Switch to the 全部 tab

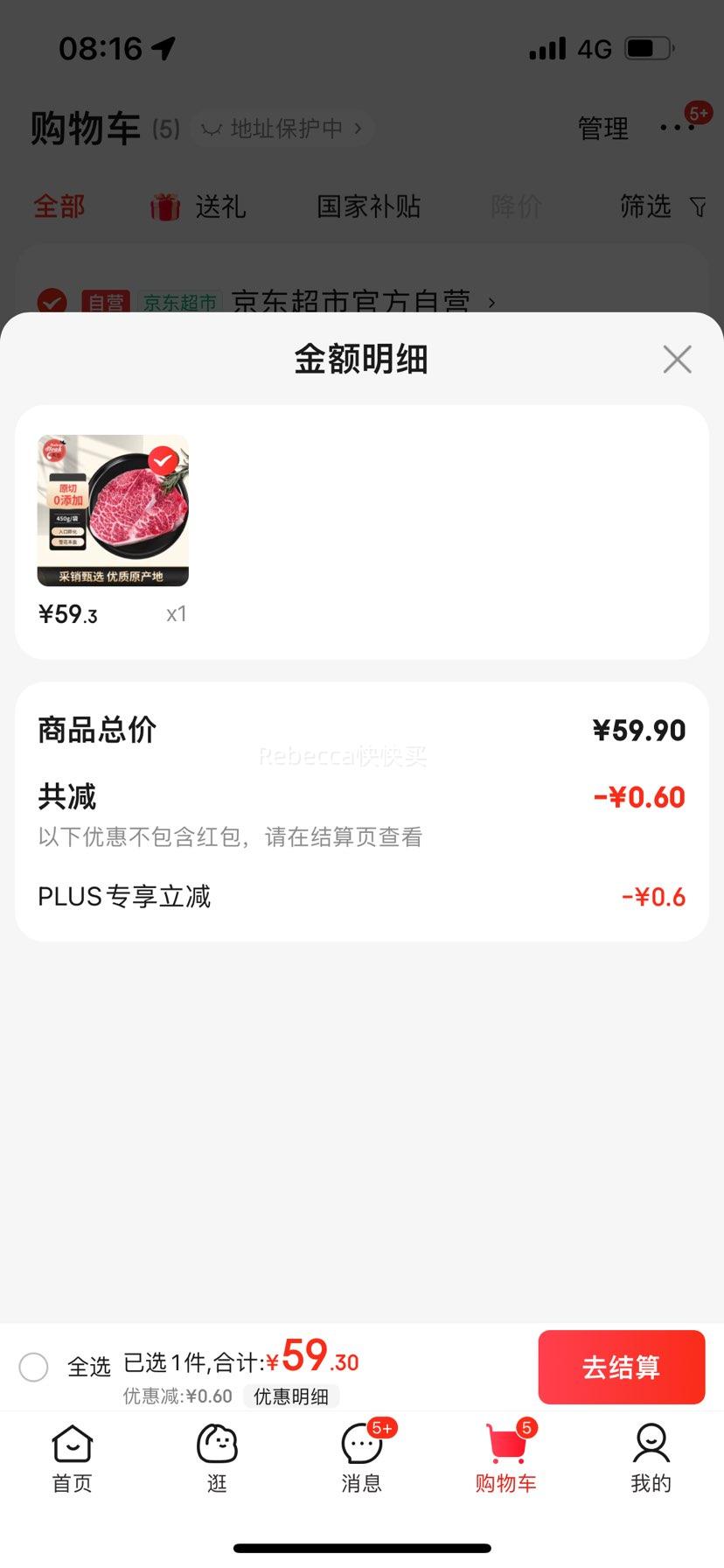[x=58, y=206]
